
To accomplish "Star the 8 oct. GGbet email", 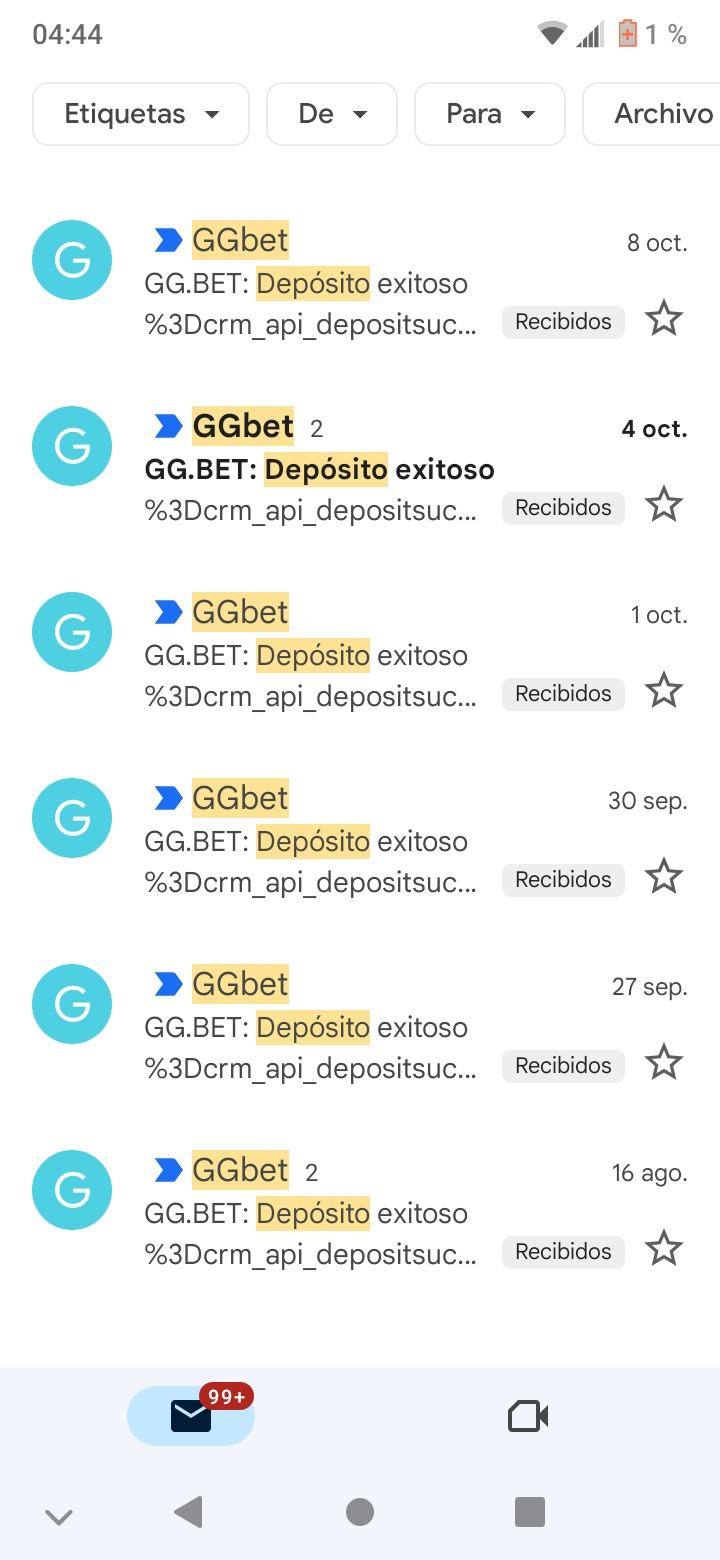I will pyautogui.click(x=664, y=318).
